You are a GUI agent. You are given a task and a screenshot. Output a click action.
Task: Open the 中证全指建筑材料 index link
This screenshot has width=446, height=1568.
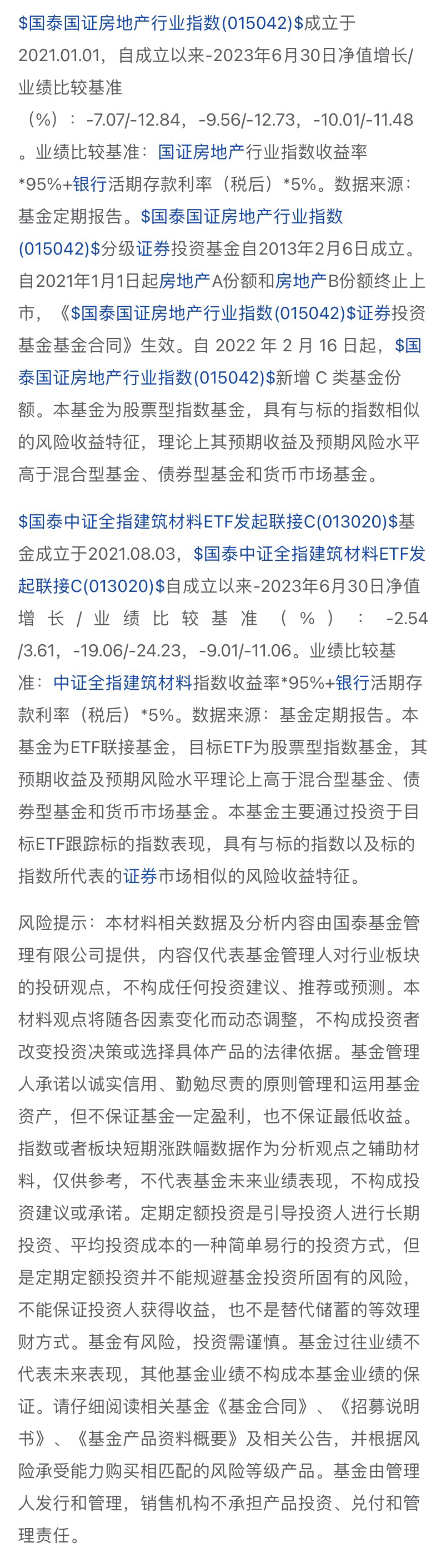point(122,683)
